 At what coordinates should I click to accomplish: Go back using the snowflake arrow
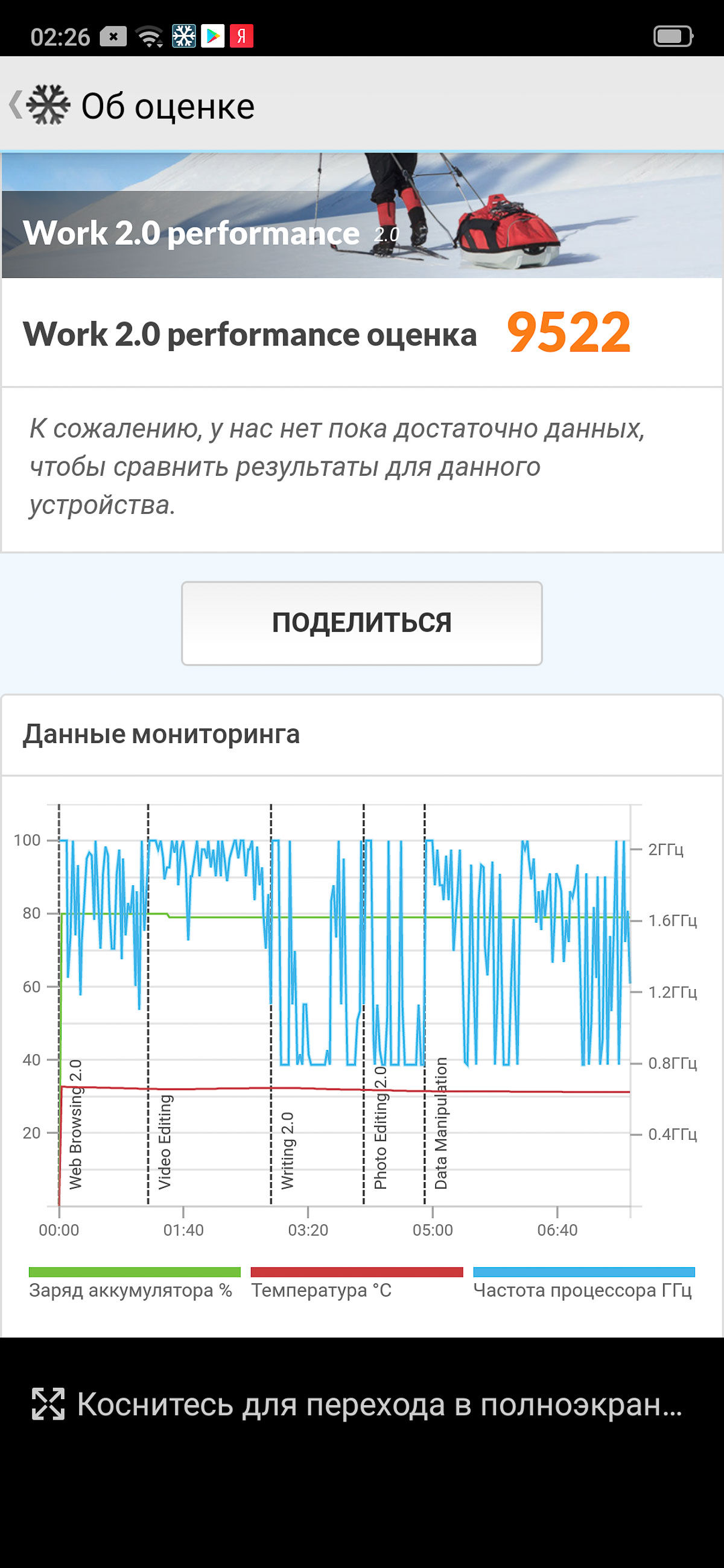(39, 105)
